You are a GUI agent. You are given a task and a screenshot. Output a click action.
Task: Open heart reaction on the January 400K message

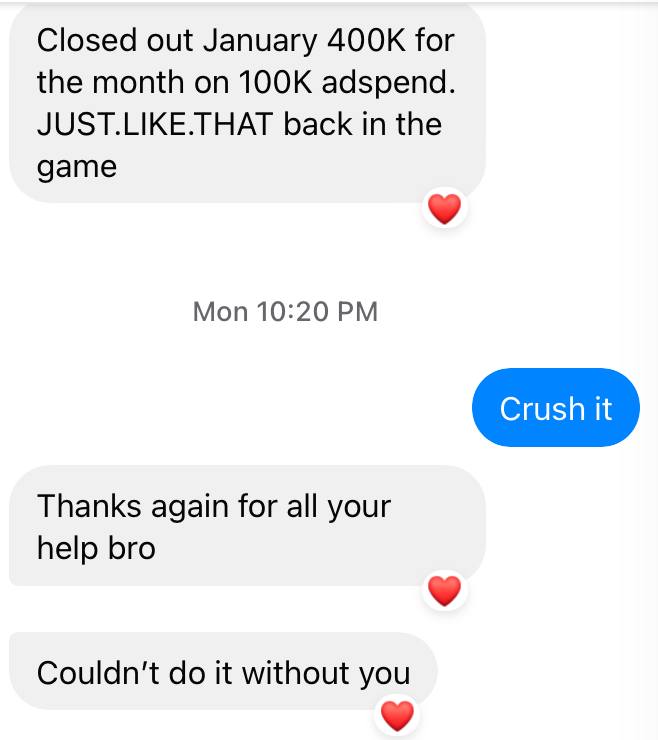pyautogui.click(x=444, y=209)
